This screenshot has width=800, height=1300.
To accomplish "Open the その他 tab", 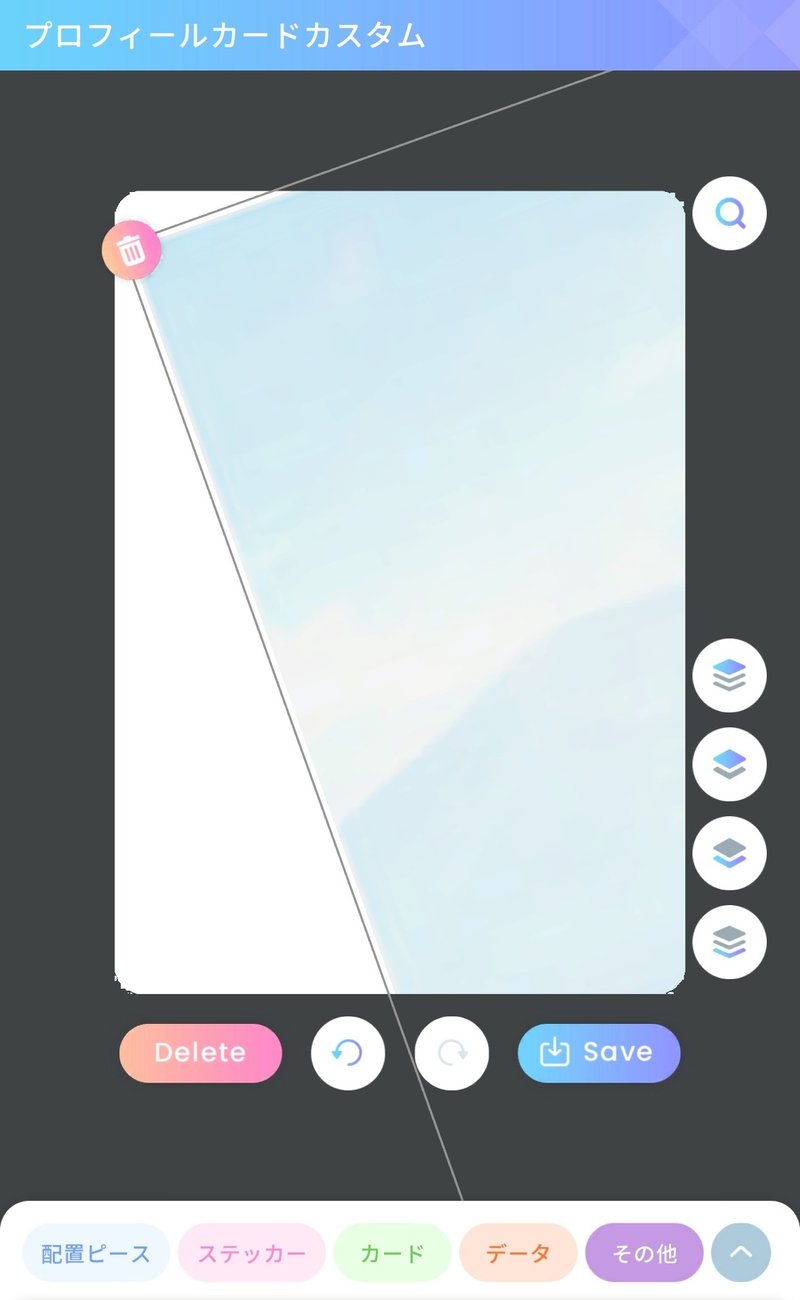I will [644, 1253].
